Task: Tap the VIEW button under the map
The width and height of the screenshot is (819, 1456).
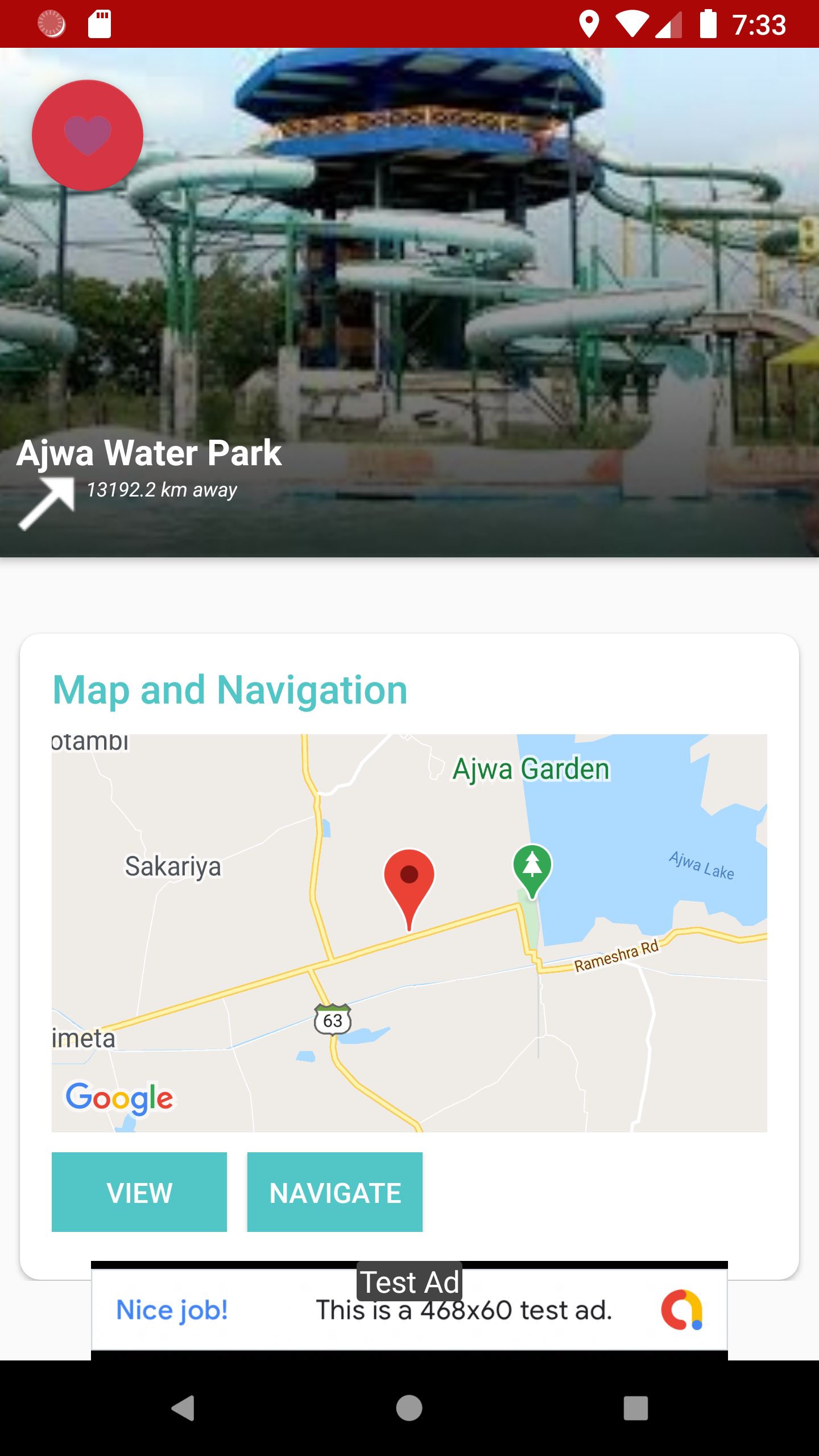Action: coord(139,1192)
